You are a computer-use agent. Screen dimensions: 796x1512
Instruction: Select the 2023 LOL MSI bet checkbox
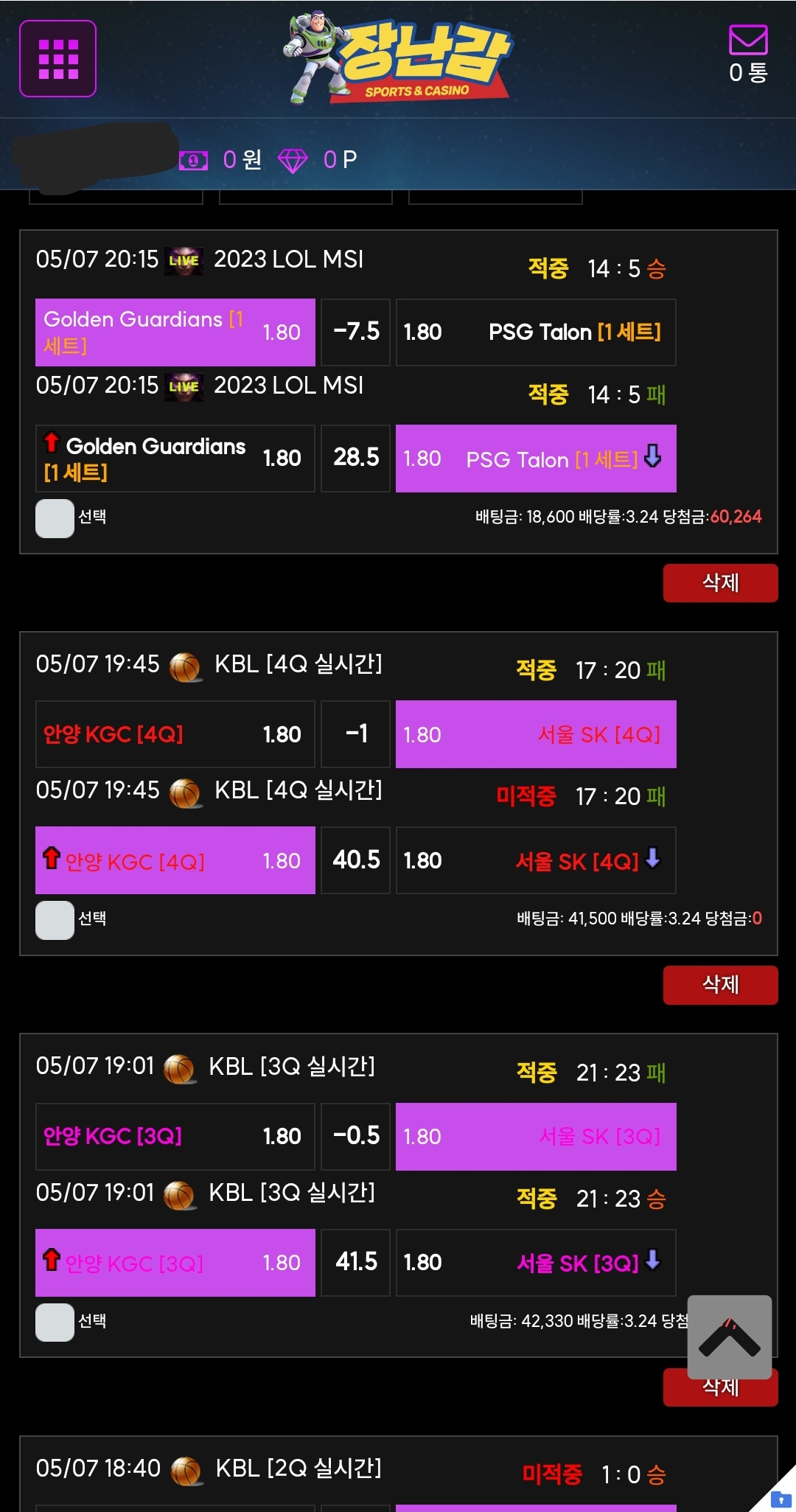click(55, 518)
